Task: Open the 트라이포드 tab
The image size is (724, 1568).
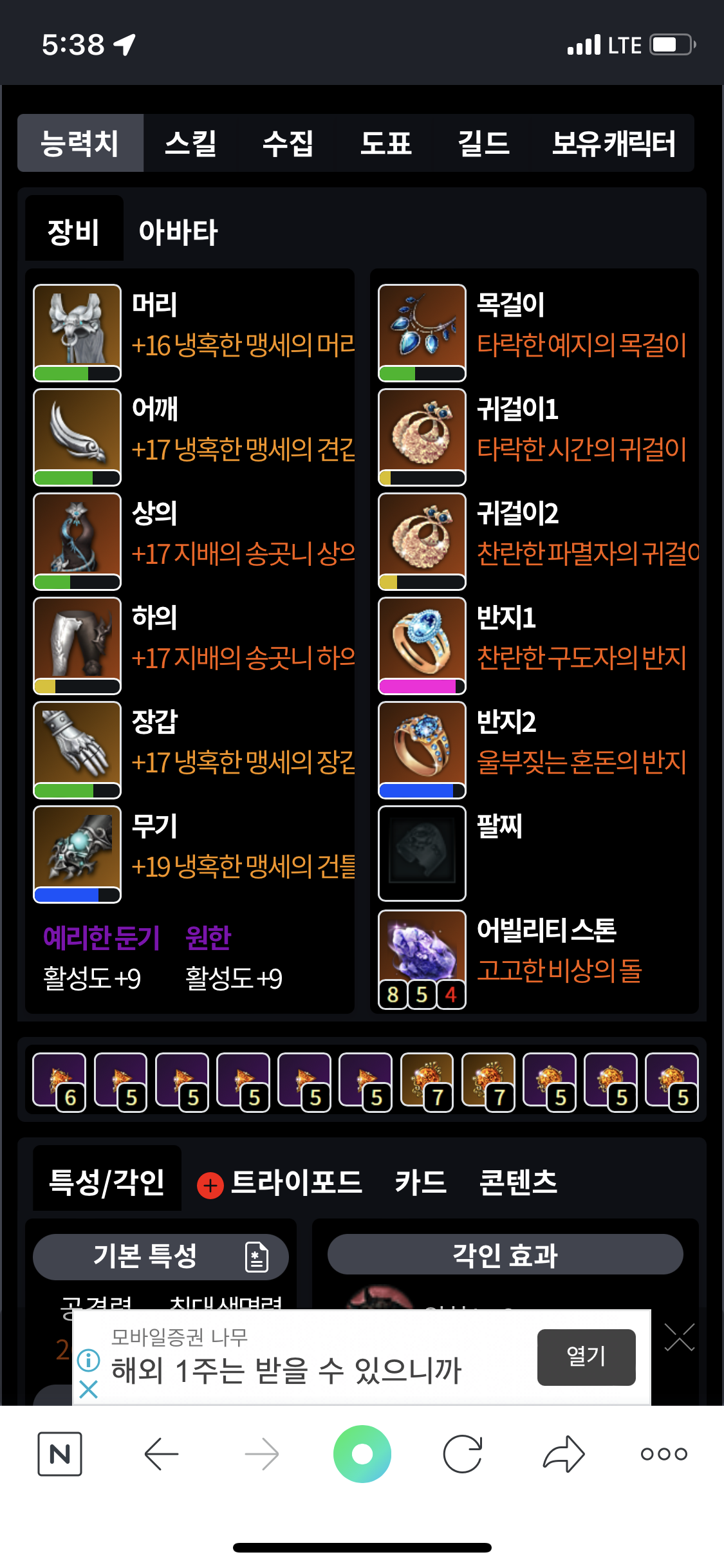Action: click(x=295, y=1182)
